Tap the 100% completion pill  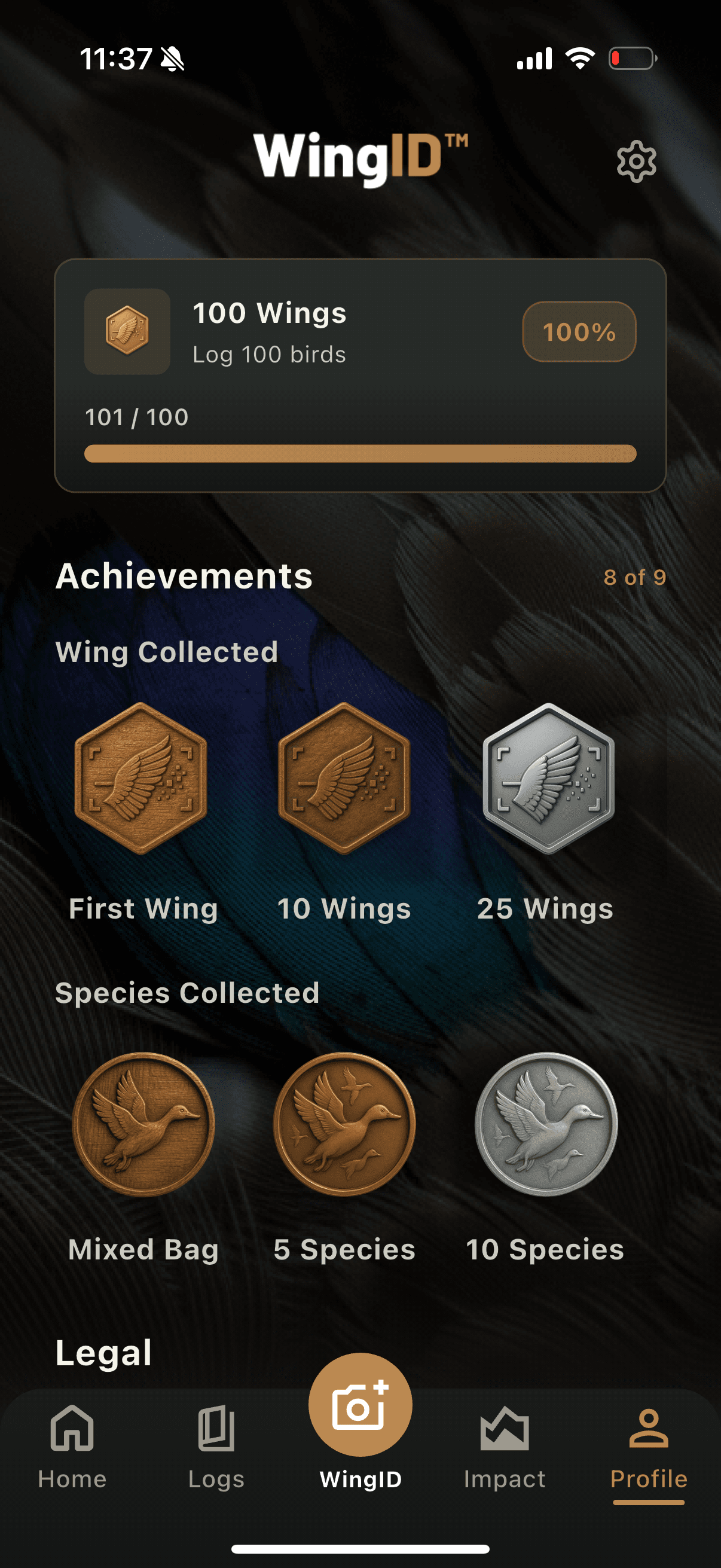[579, 332]
